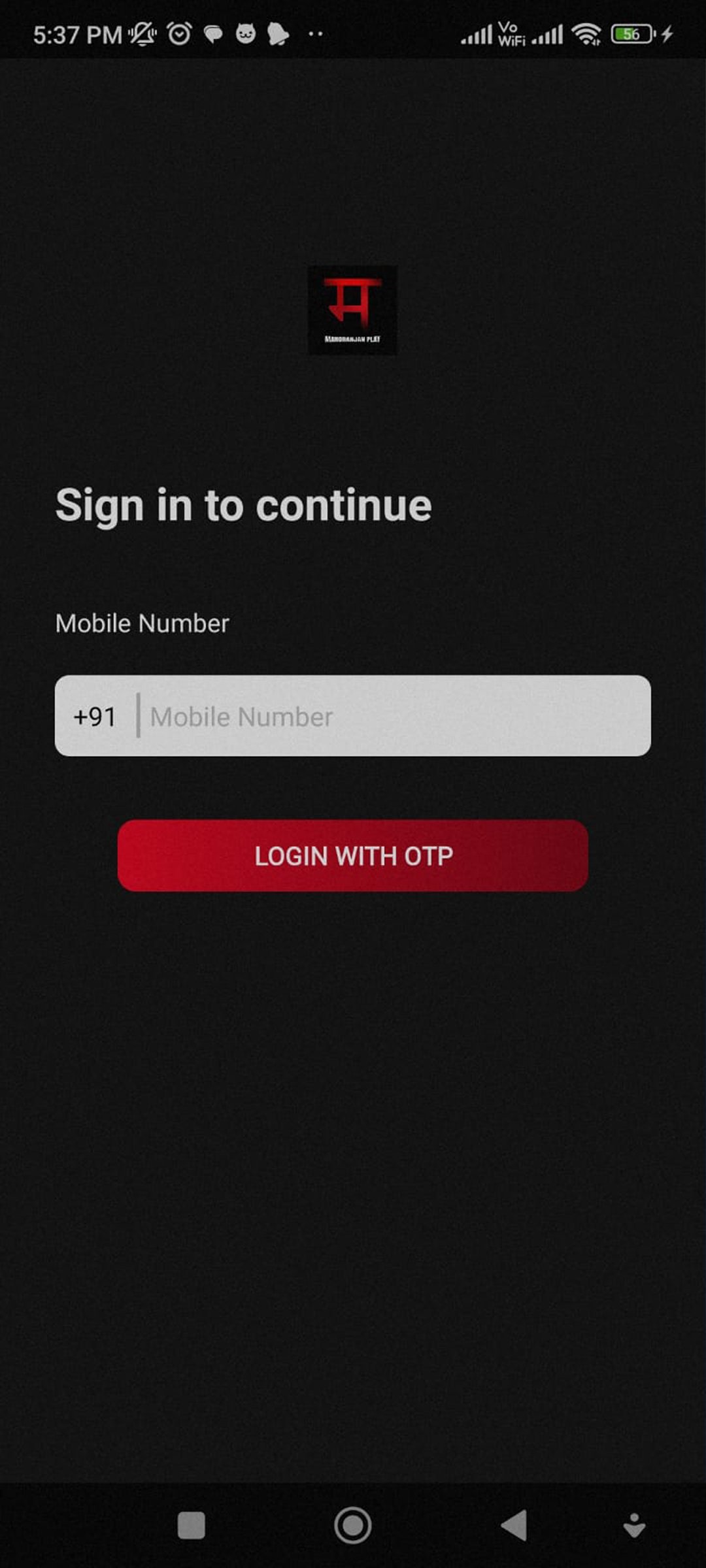706x1568 pixels.
Task: Go to the home screen
Action: (x=353, y=1526)
